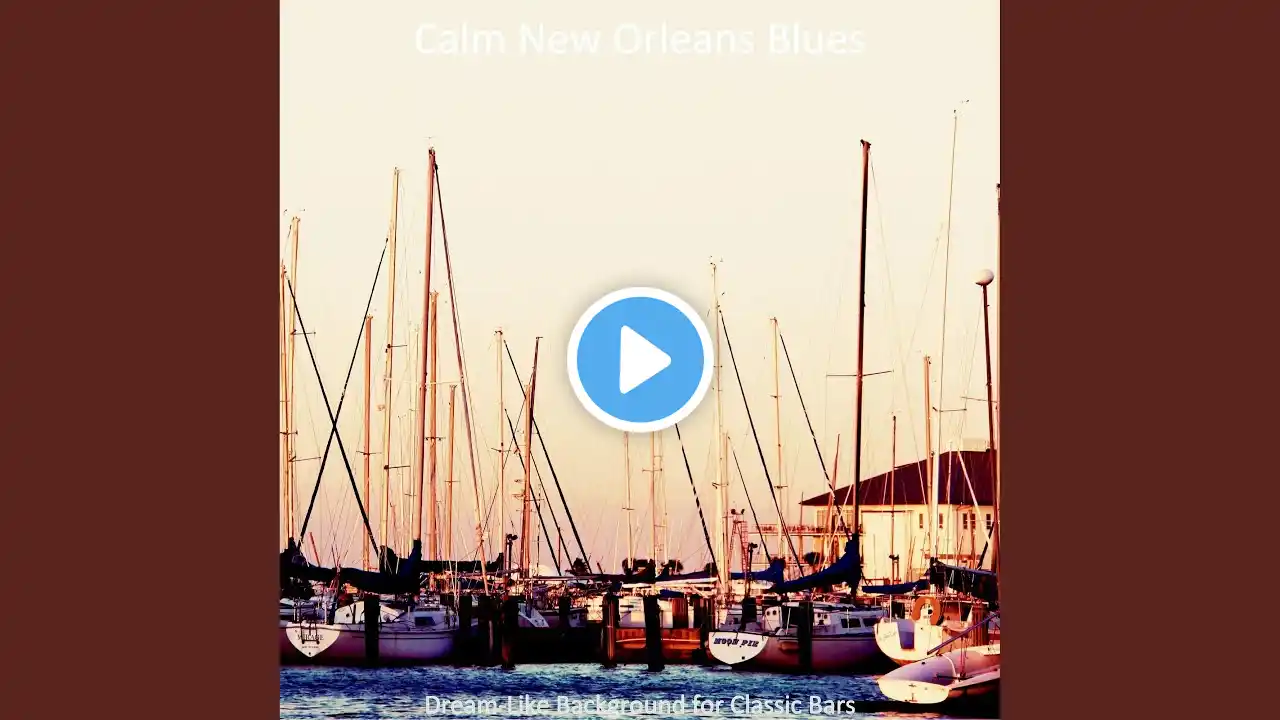The height and width of the screenshot is (720, 1280).
Task: Play the Calm New Orleans Blues video
Action: point(640,359)
